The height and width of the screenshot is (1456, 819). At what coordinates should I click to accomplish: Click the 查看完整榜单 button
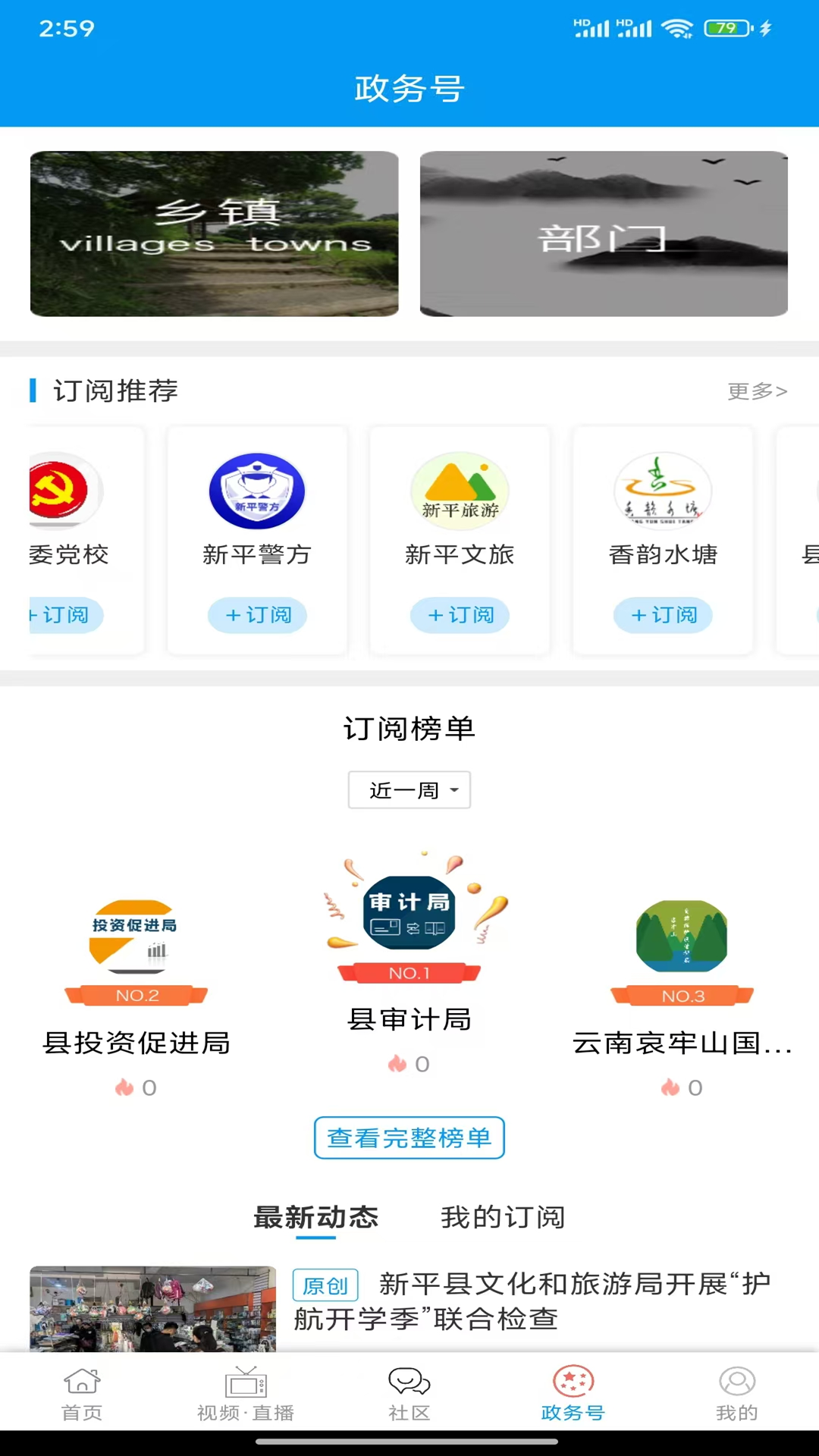(x=409, y=1137)
